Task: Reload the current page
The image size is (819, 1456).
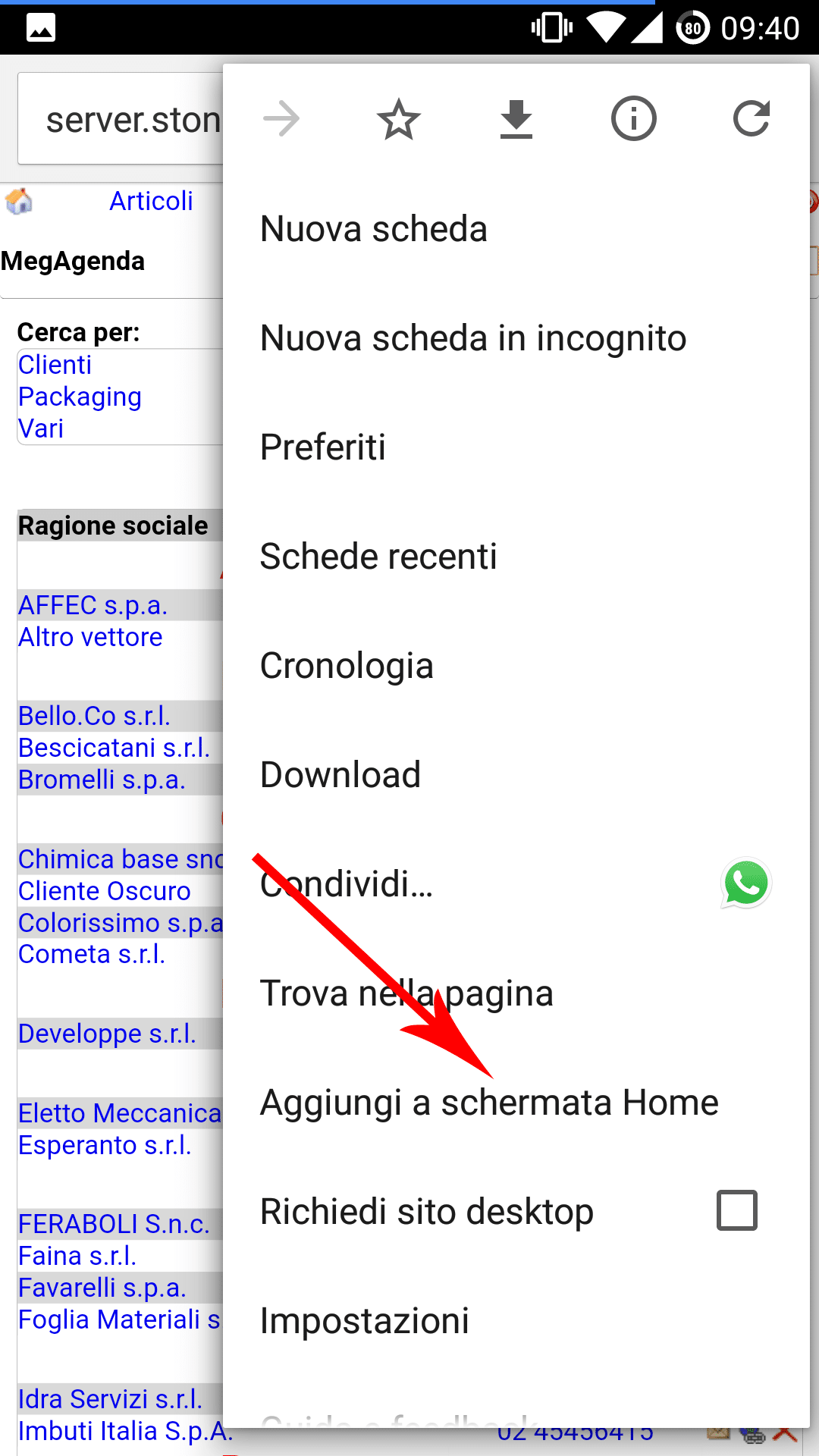Action: click(752, 119)
